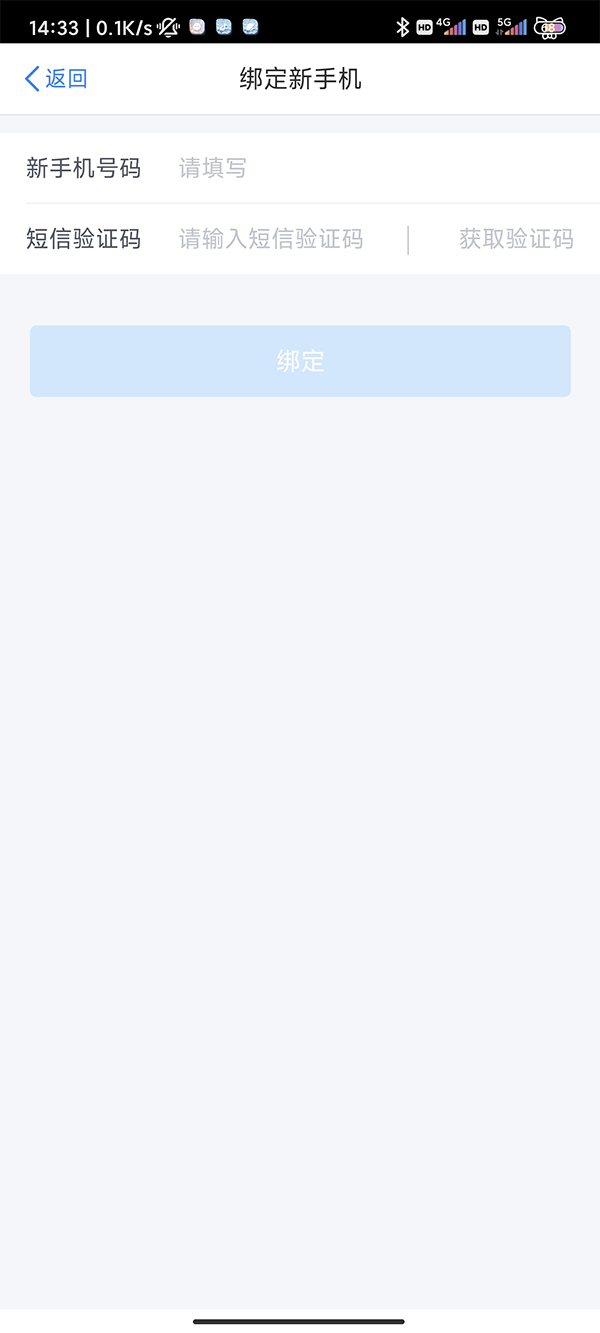
Task: Go back using the 返回 button
Action: [56, 79]
